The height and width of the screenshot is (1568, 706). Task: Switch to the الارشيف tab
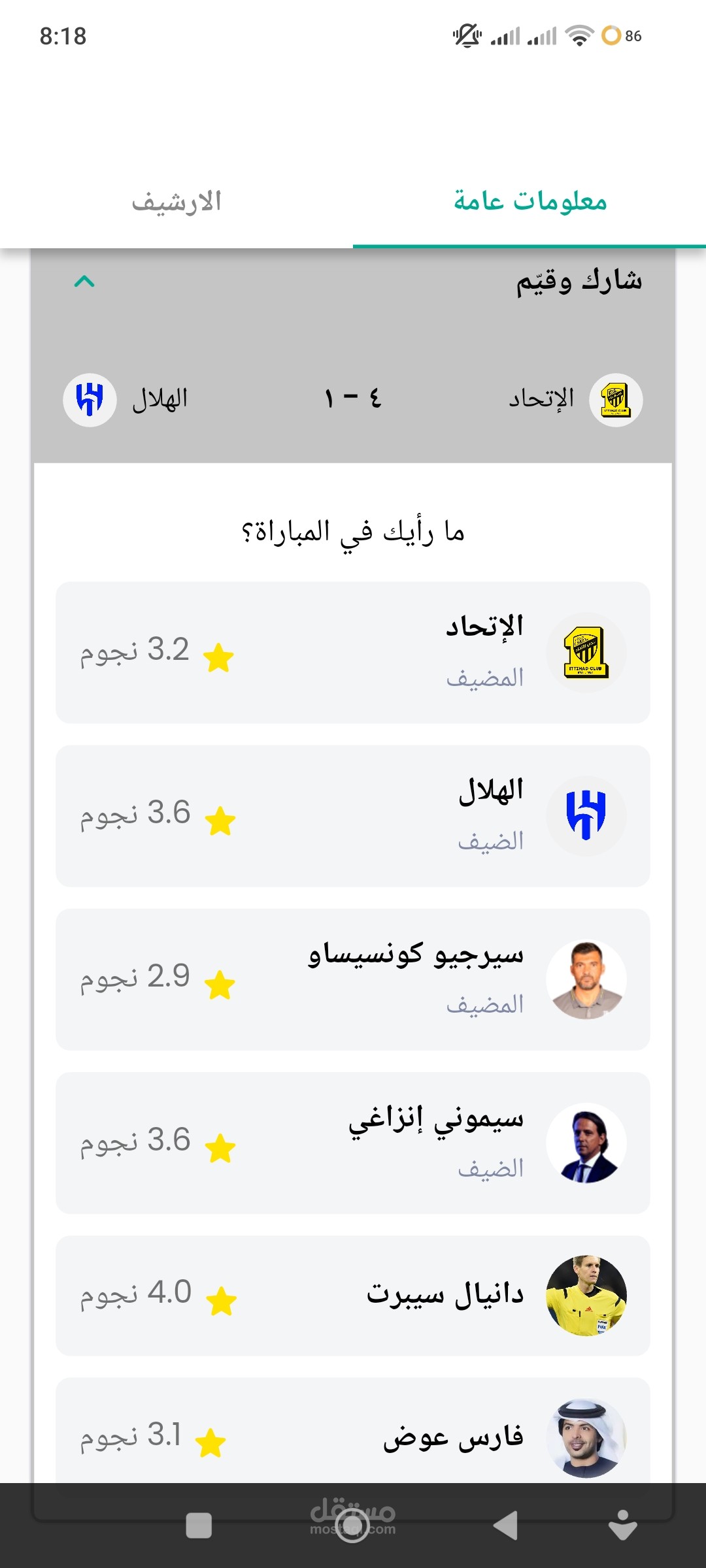(176, 202)
